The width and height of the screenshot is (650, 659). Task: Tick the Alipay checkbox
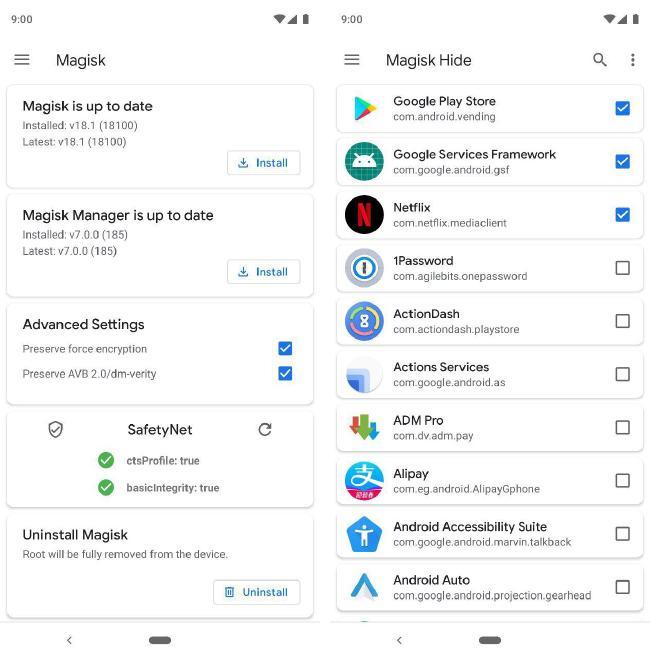(x=622, y=480)
